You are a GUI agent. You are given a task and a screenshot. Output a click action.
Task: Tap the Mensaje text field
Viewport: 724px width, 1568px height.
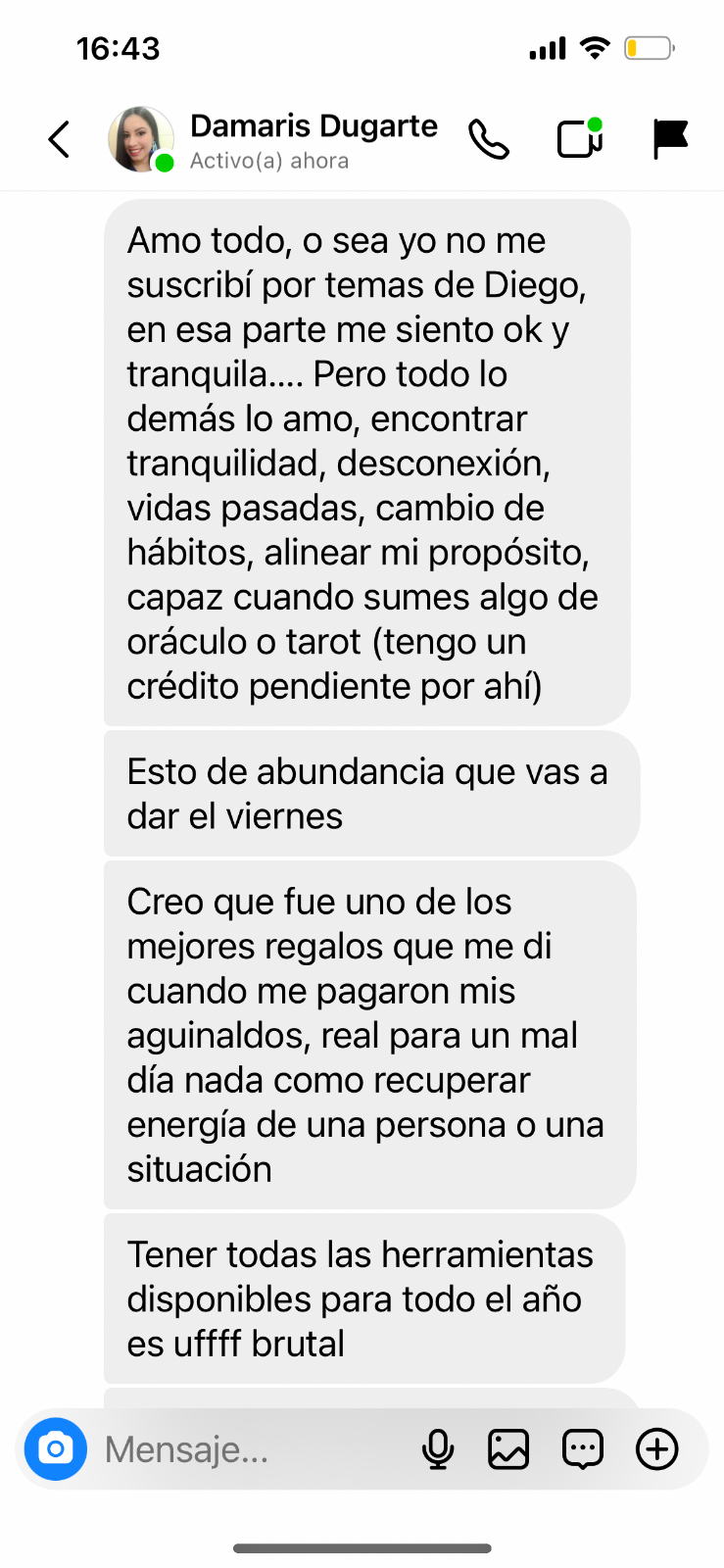(x=245, y=1448)
